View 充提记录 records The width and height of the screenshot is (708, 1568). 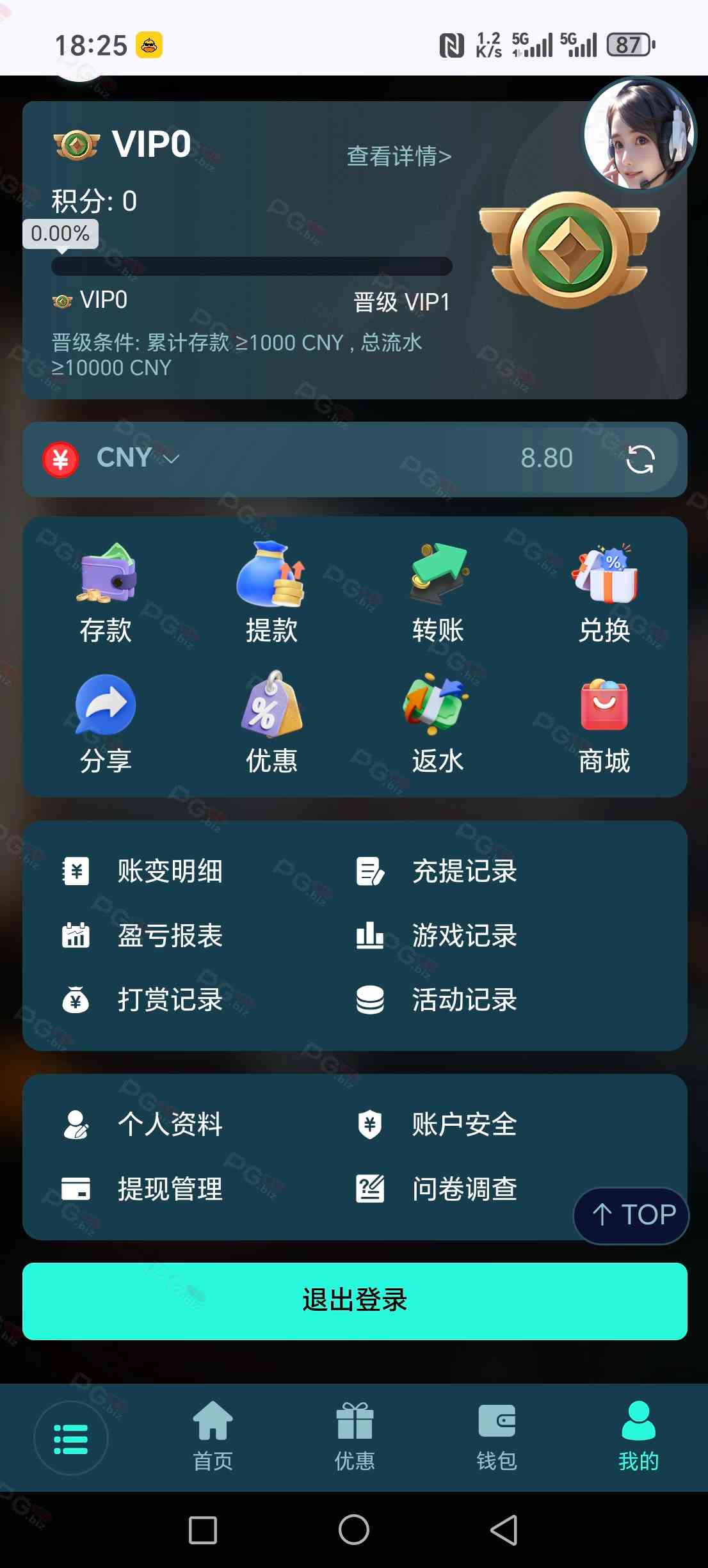[464, 871]
